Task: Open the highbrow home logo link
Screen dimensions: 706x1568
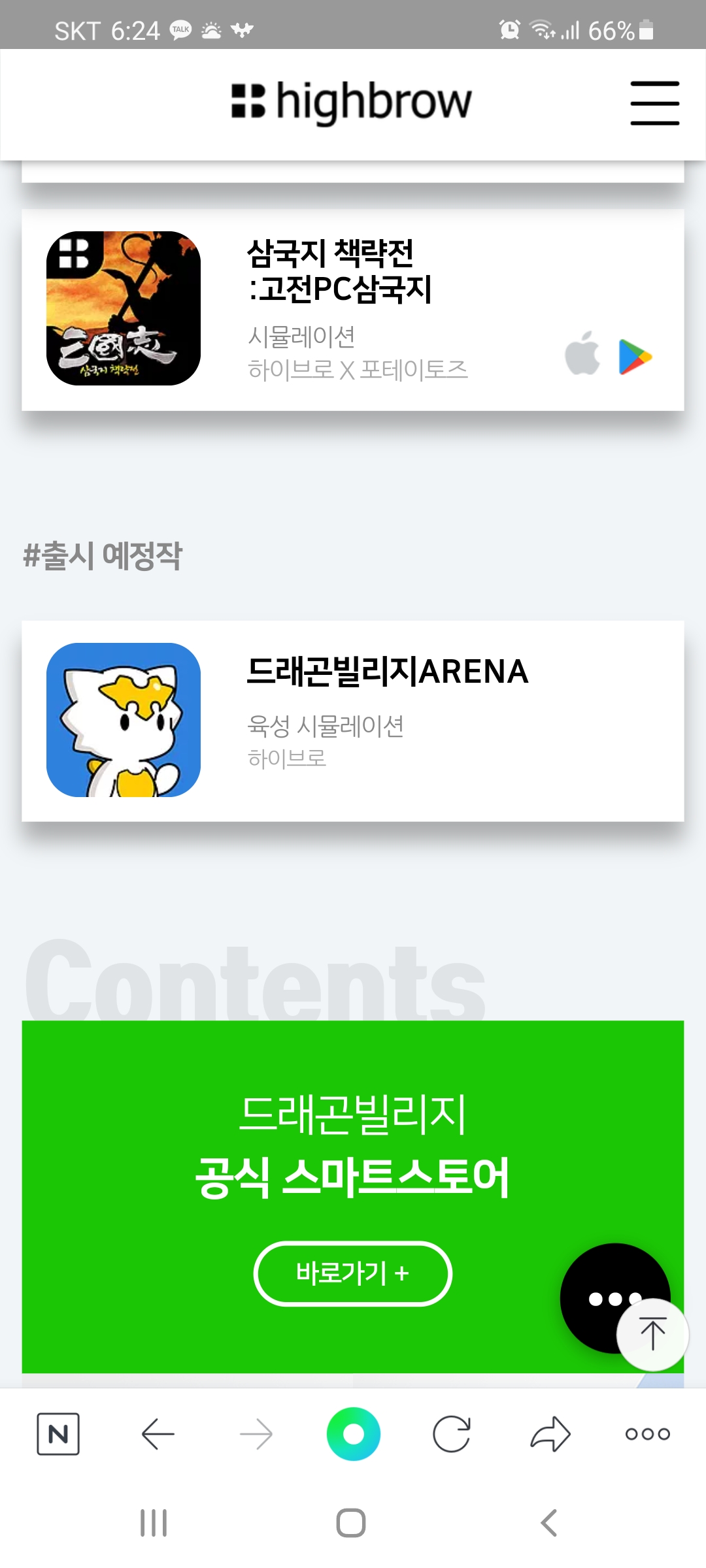Action: pos(351,102)
